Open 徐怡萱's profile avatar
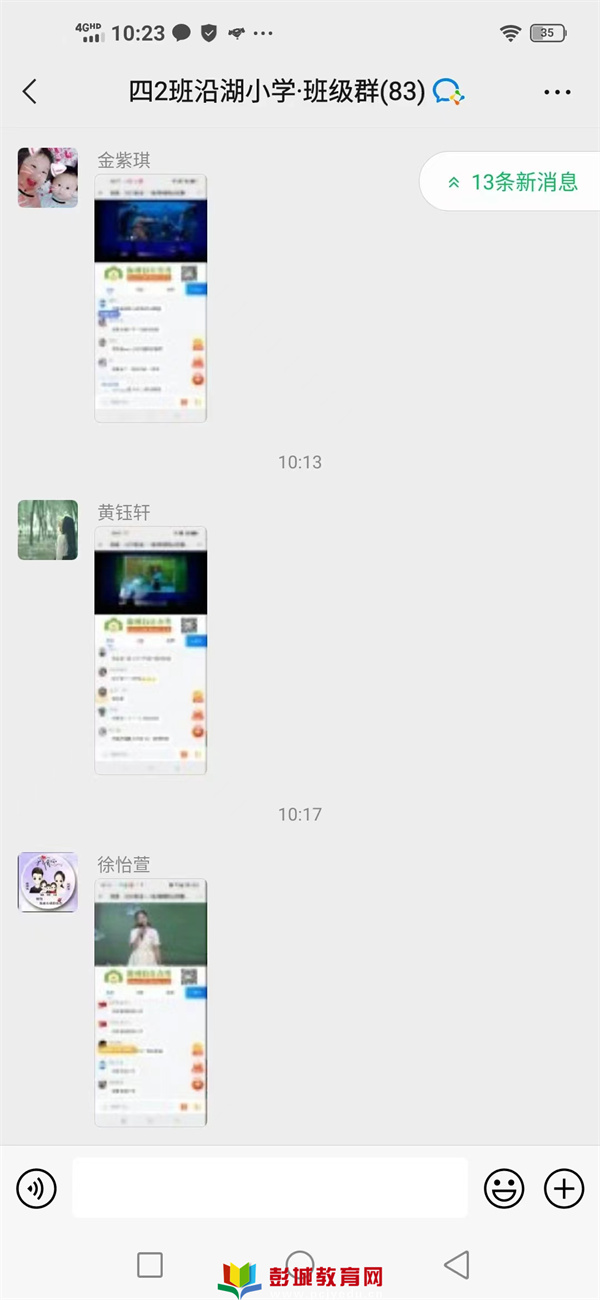The width and height of the screenshot is (600, 1300). point(48,882)
